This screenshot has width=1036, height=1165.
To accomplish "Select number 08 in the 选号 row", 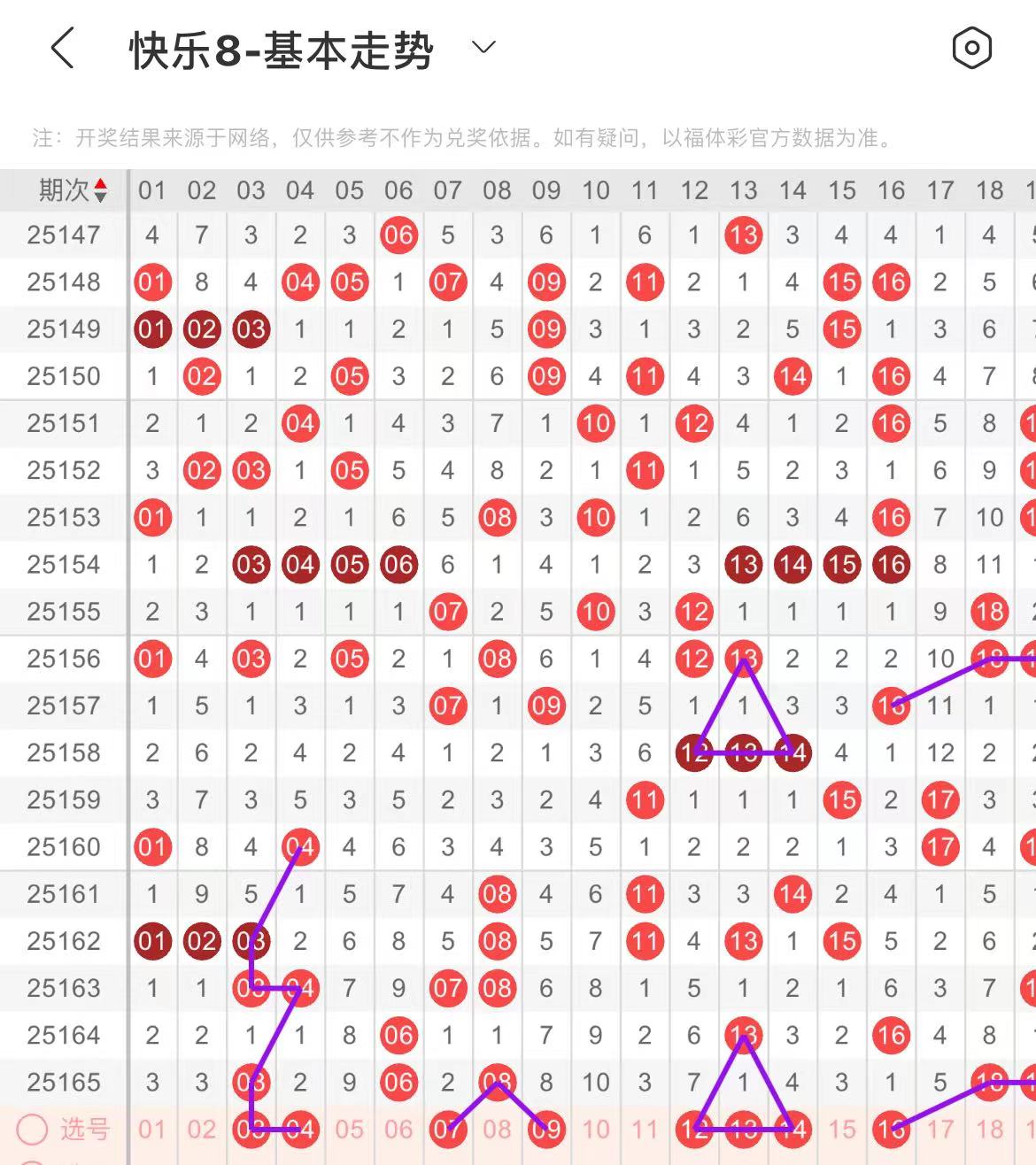I will [x=498, y=1129].
